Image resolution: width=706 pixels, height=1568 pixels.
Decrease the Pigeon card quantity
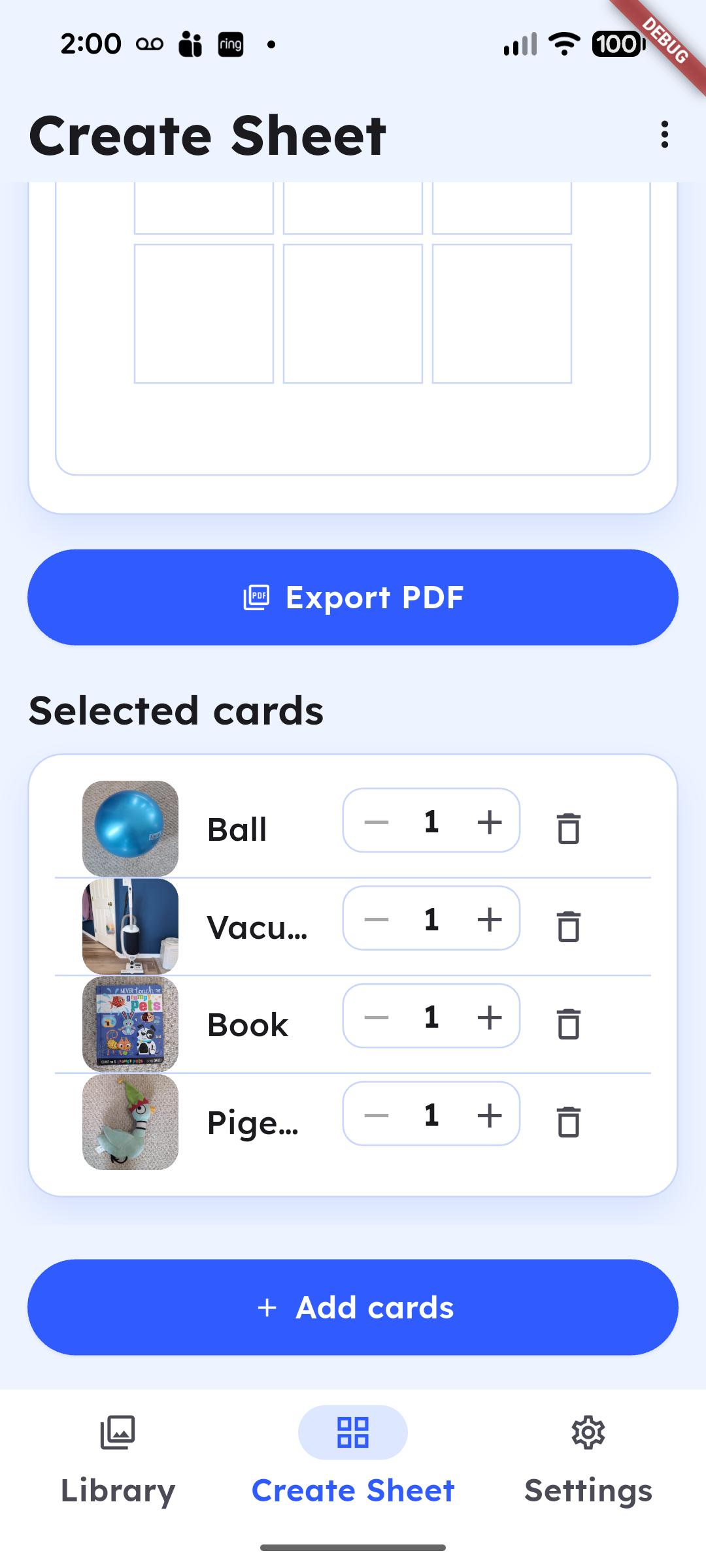coord(377,1115)
